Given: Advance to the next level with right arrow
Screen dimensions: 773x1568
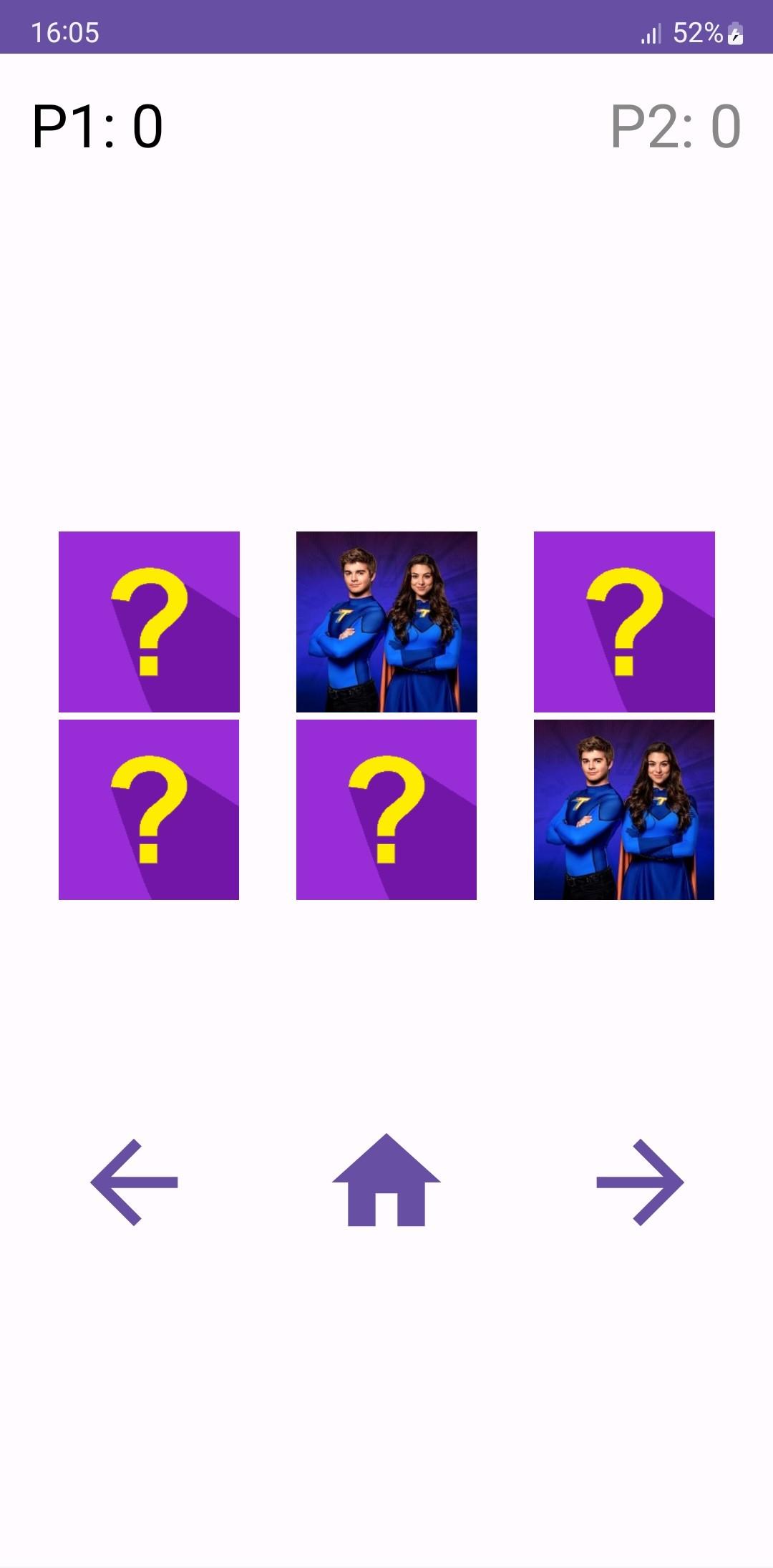Looking at the screenshot, I should (x=639, y=1182).
